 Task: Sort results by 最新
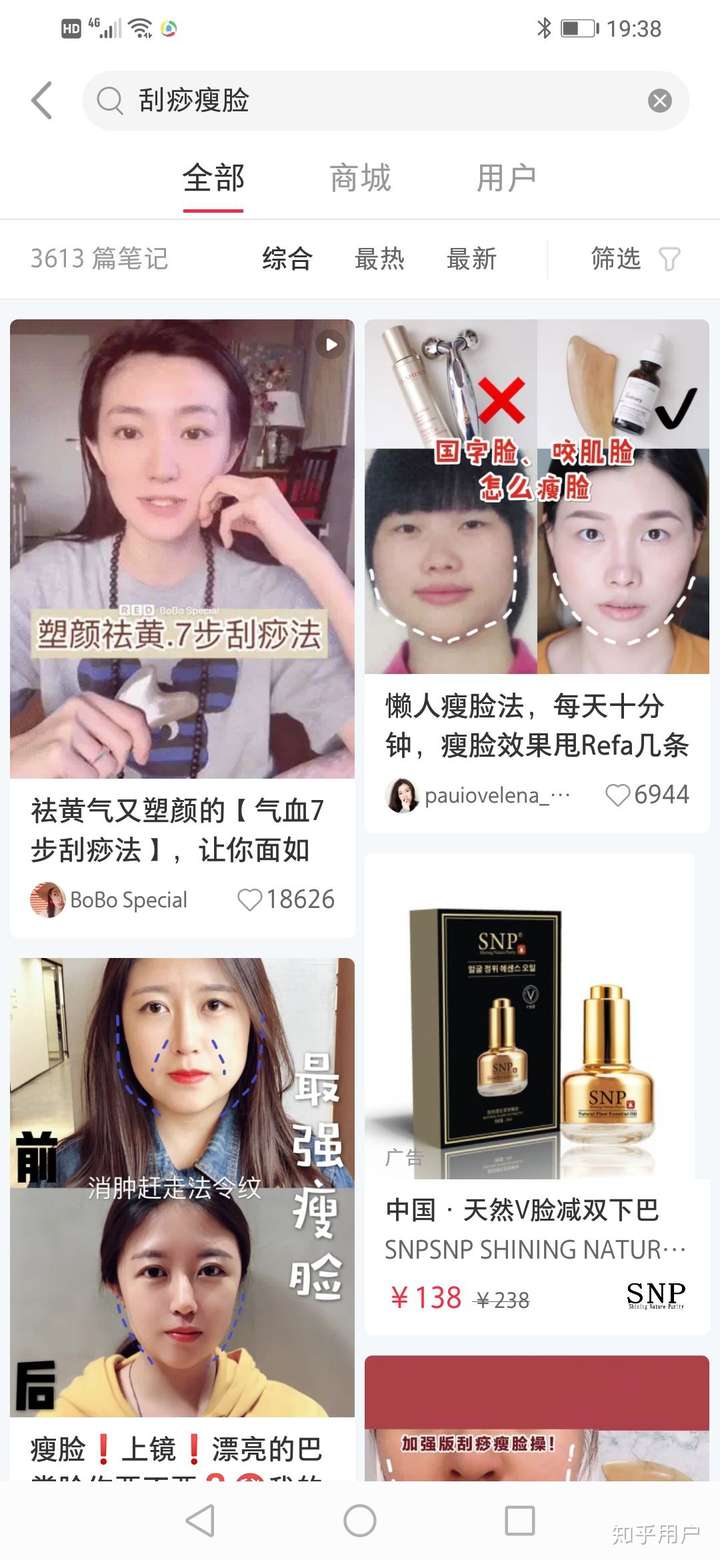click(471, 259)
